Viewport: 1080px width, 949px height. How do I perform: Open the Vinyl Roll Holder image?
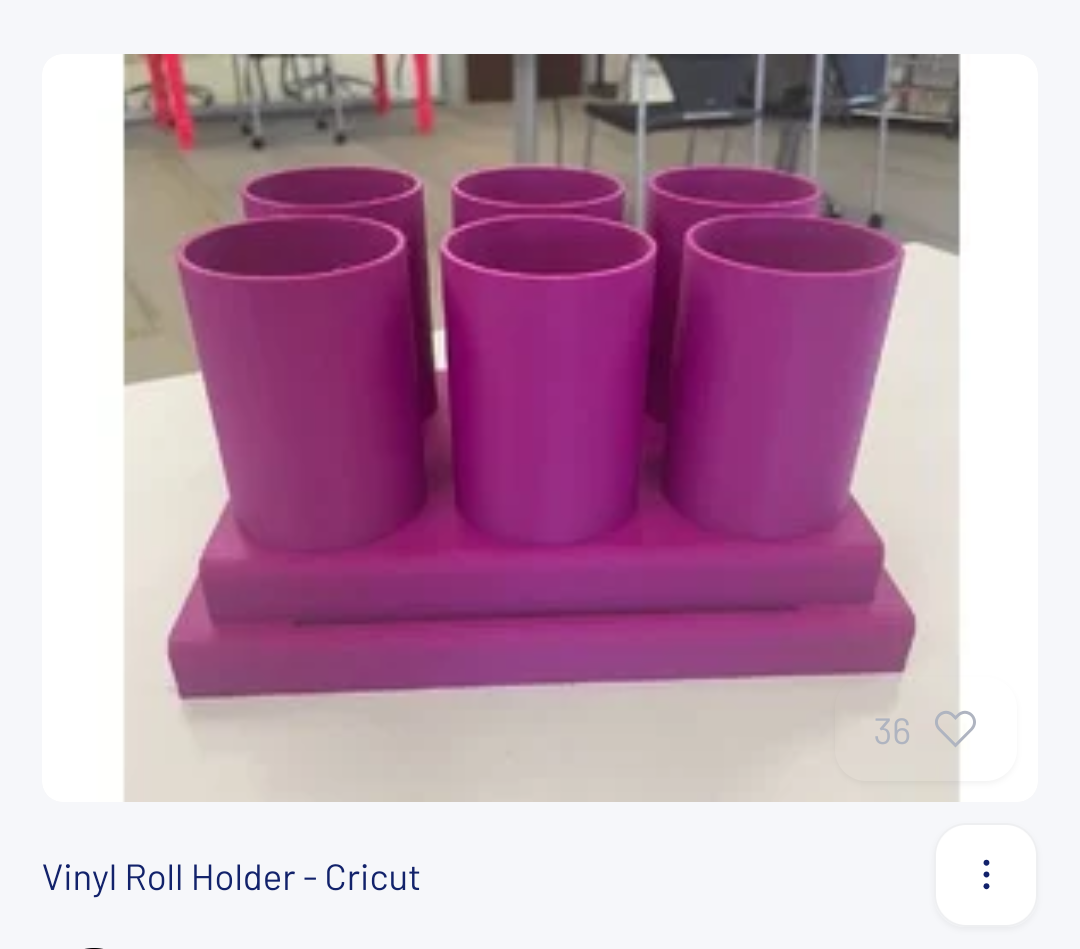coord(540,420)
